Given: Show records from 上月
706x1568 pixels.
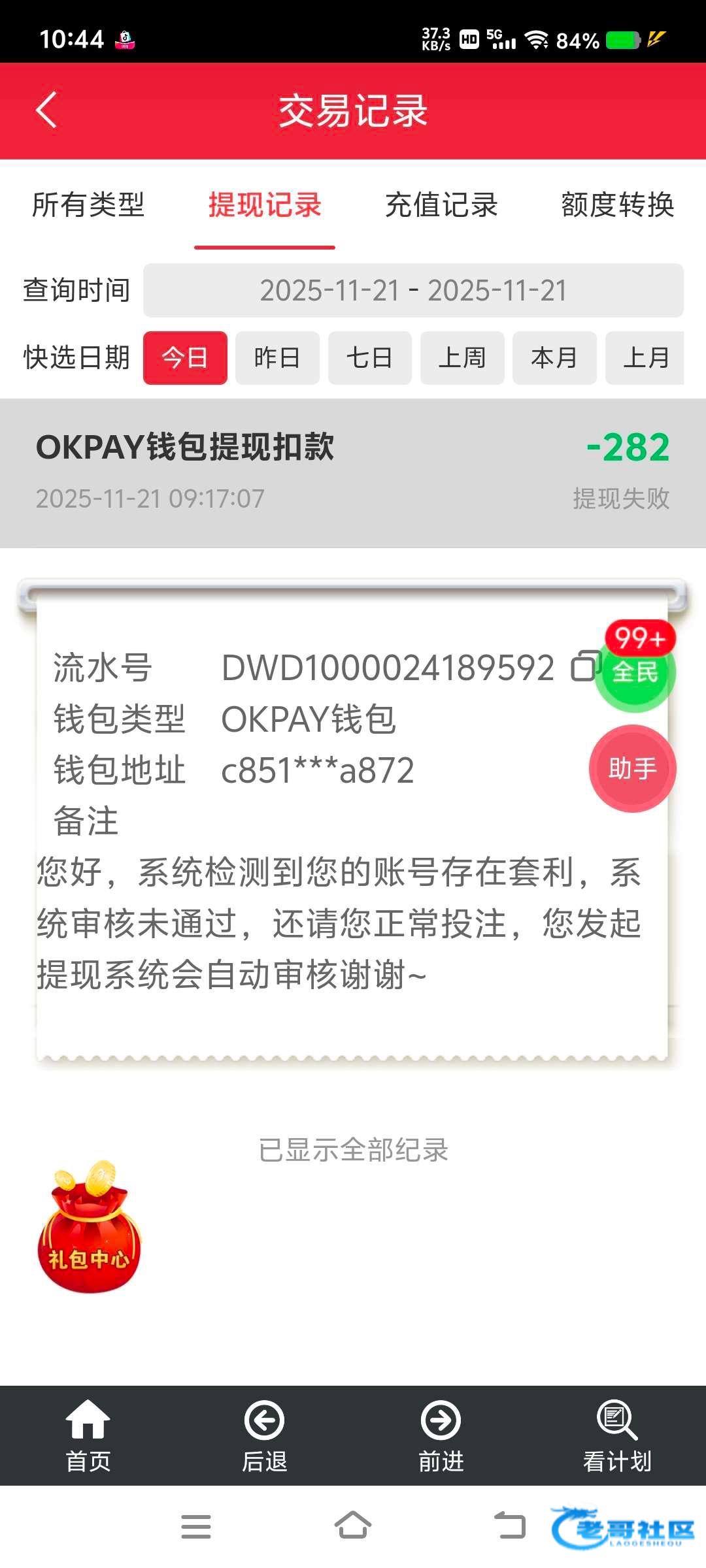Looking at the screenshot, I should point(645,358).
